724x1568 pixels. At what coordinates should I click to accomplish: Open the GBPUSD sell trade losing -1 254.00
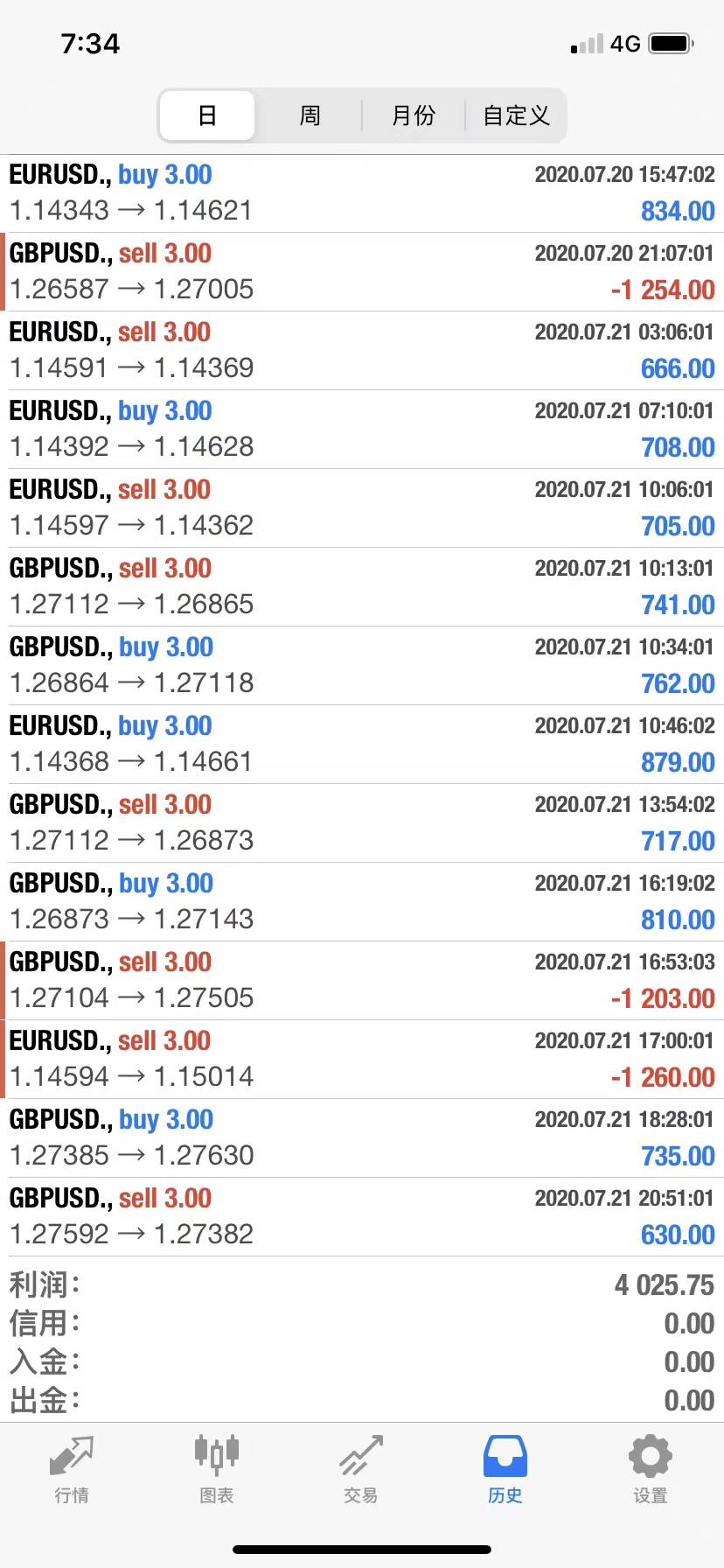click(x=362, y=272)
